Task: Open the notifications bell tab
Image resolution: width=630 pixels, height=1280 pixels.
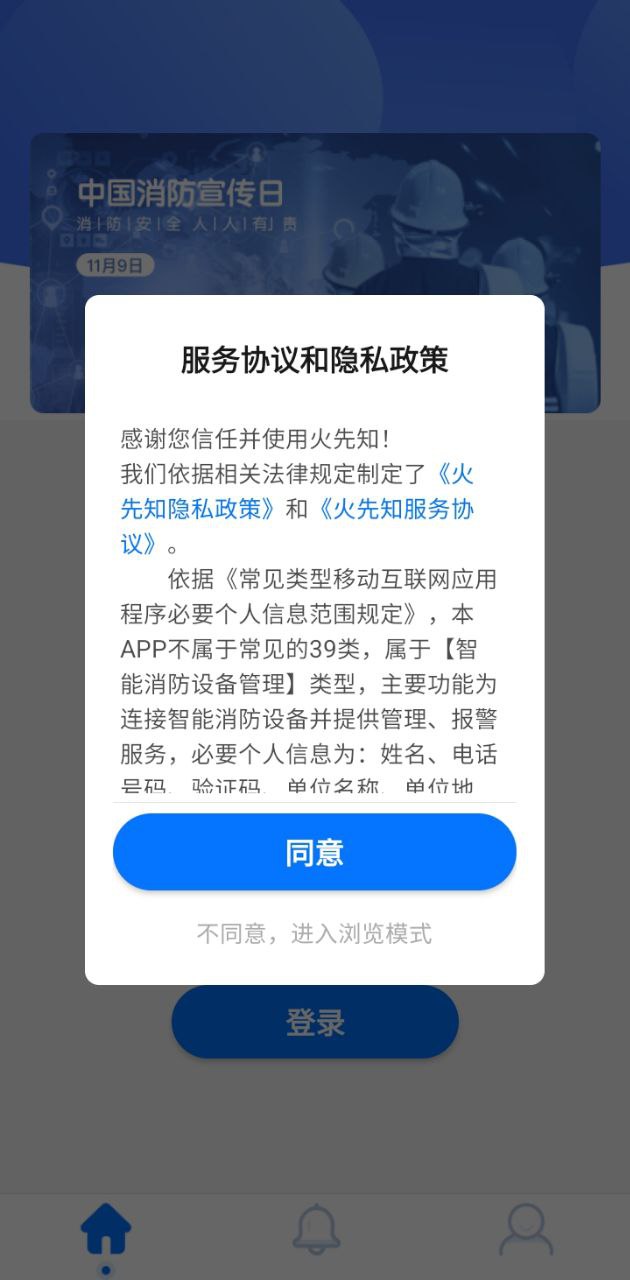Action: [x=316, y=1230]
